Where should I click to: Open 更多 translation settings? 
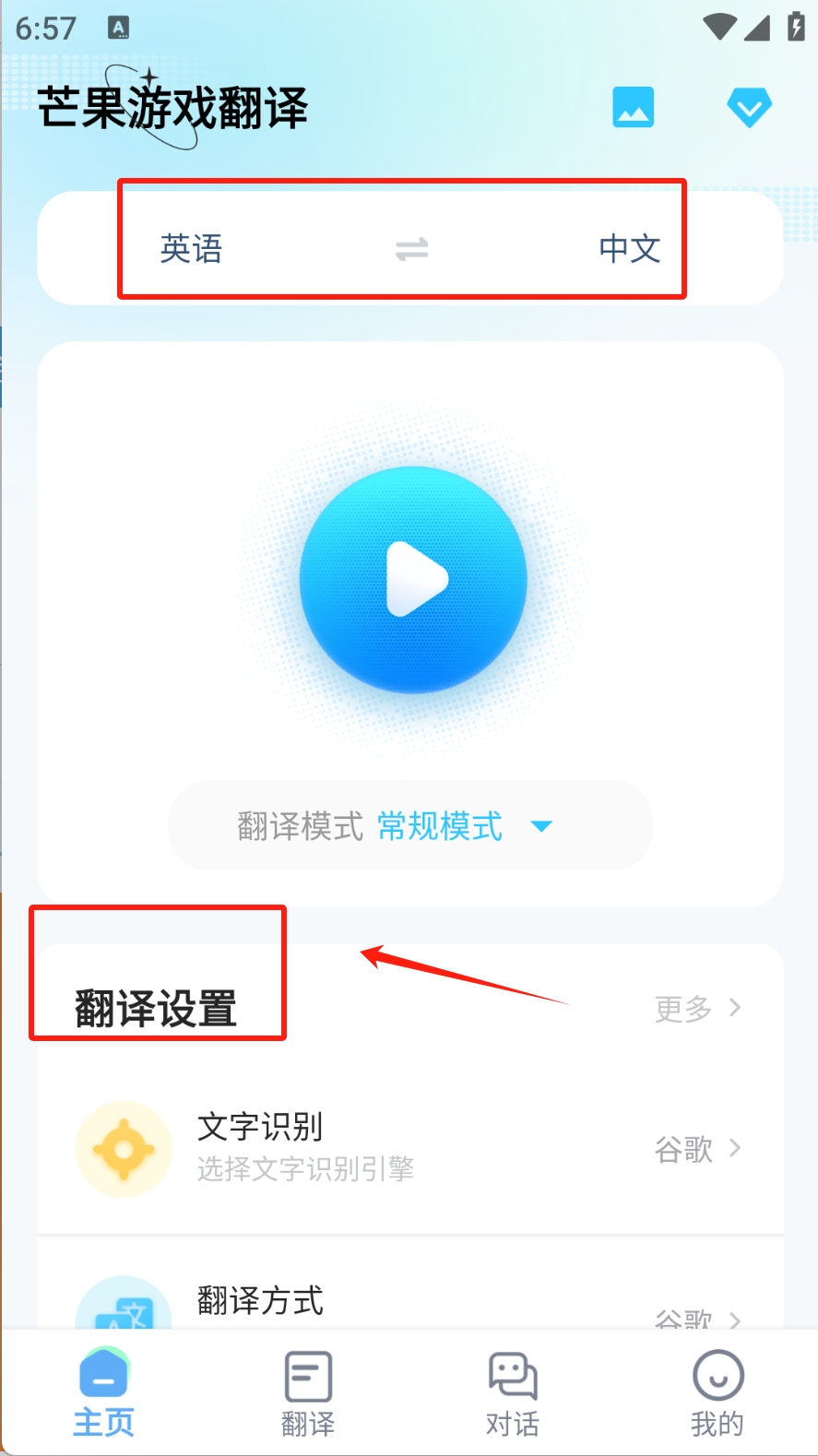tap(697, 1008)
